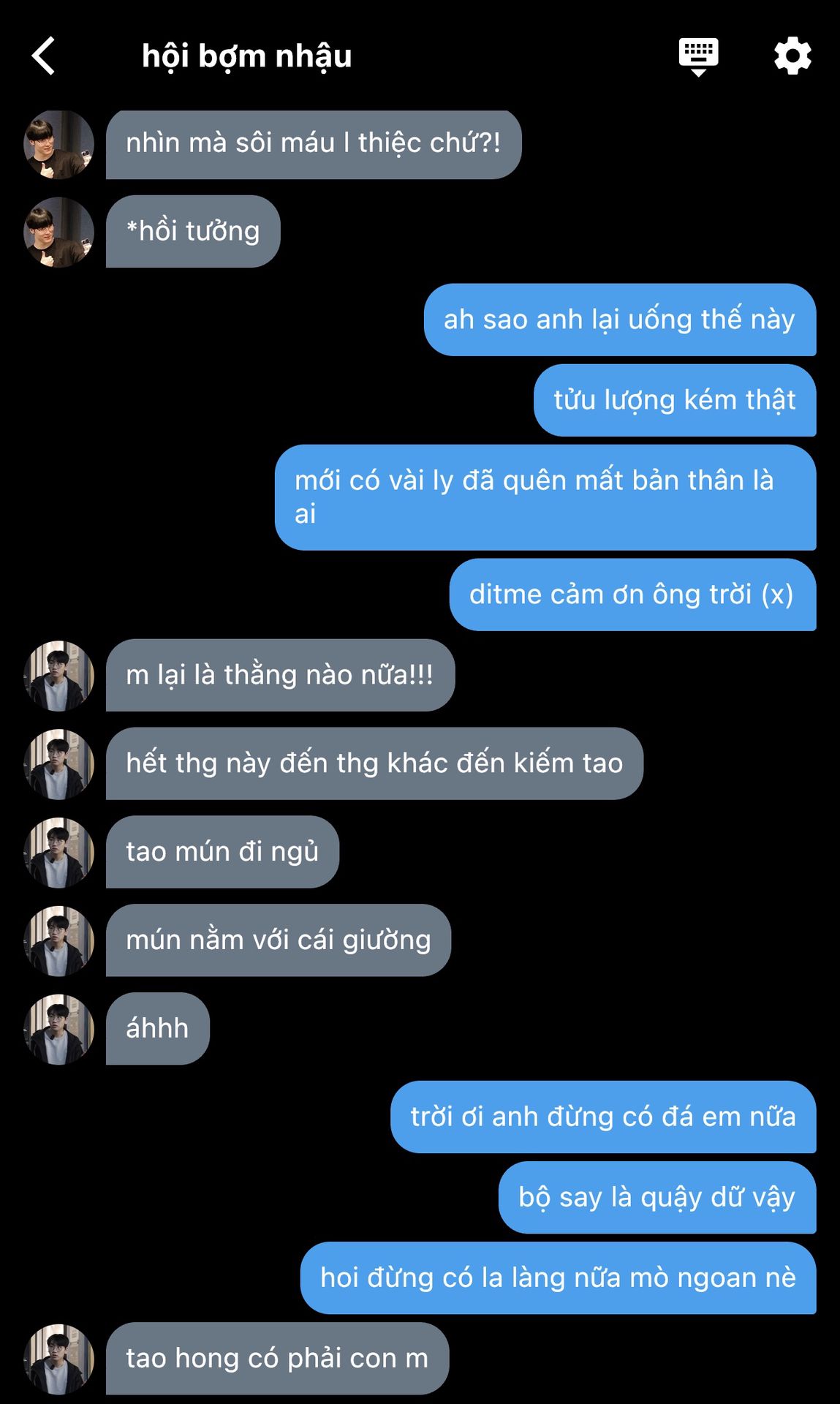Tap the avatar next to "áhhh" message
Viewport: 840px width, 1404px height.
point(59,1029)
